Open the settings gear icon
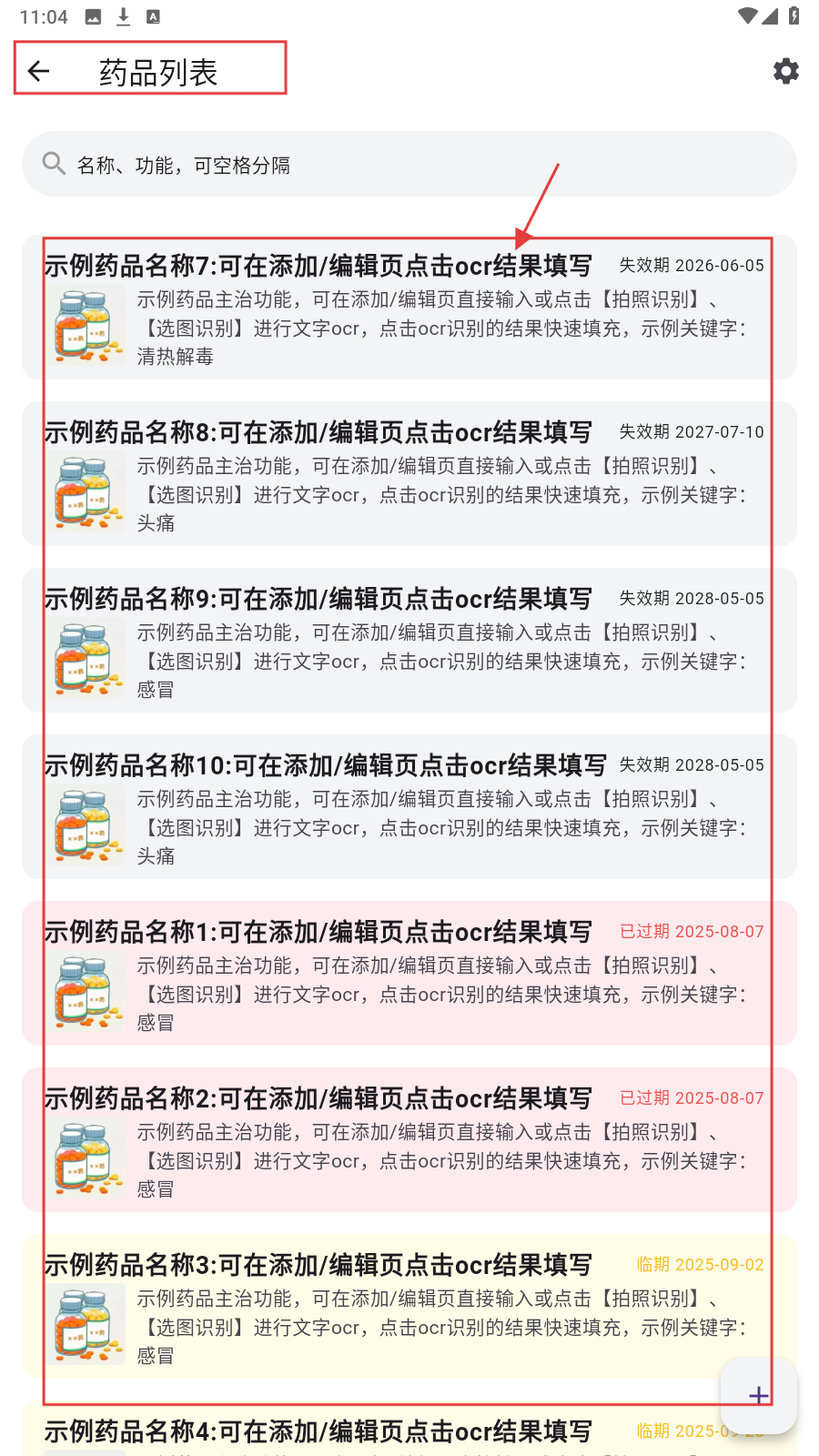The height and width of the screenshot is (1456, 819). (785, 71)
